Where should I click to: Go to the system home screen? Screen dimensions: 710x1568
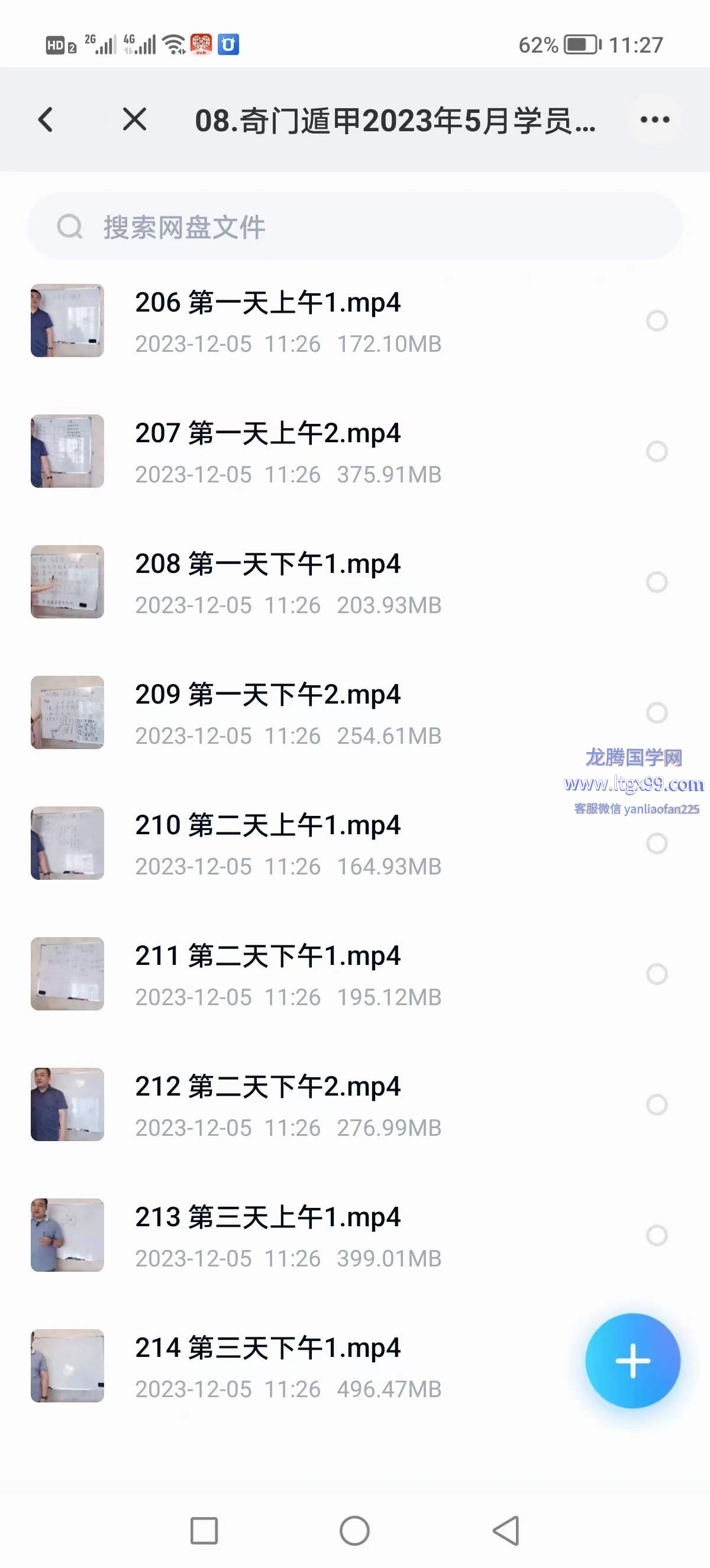pos(354,1530)
